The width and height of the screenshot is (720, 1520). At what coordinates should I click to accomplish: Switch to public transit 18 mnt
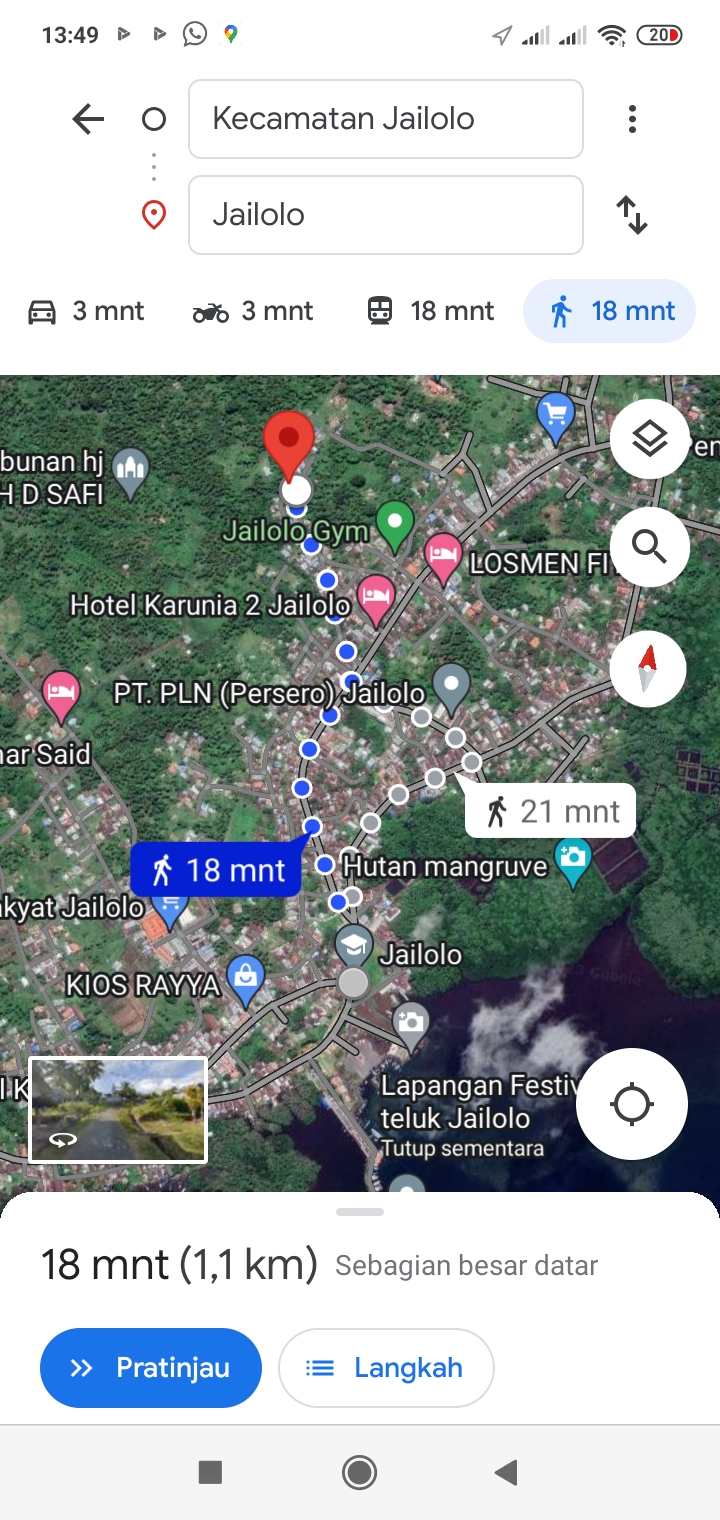430,311
